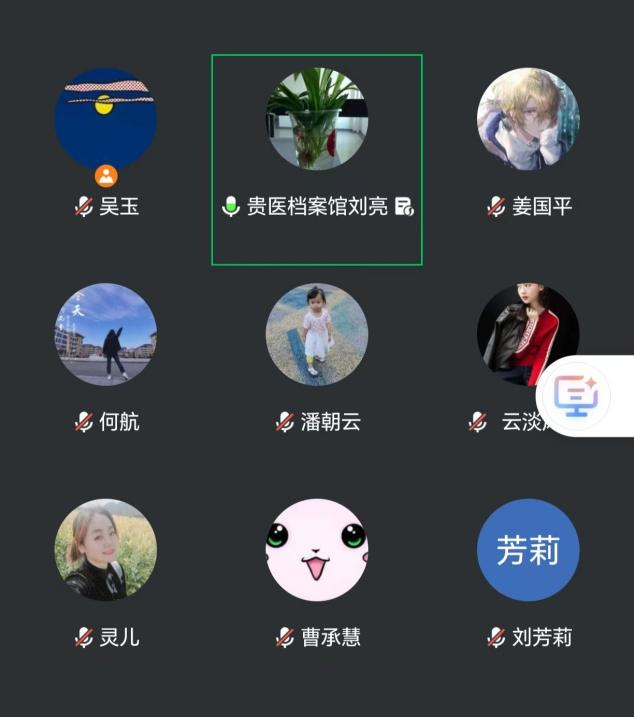Tap participant 曹承慧's avatar

click(x=316, y=550)
